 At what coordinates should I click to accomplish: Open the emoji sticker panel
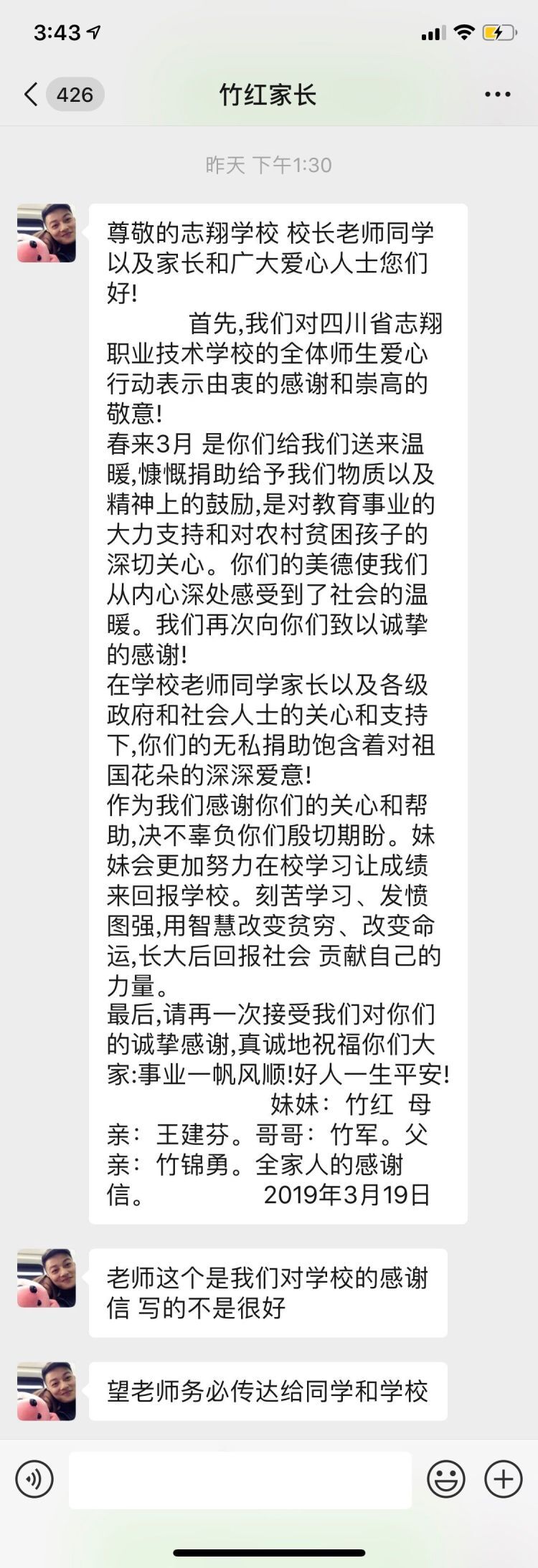pyautogui.click(x=446, y=1478)
